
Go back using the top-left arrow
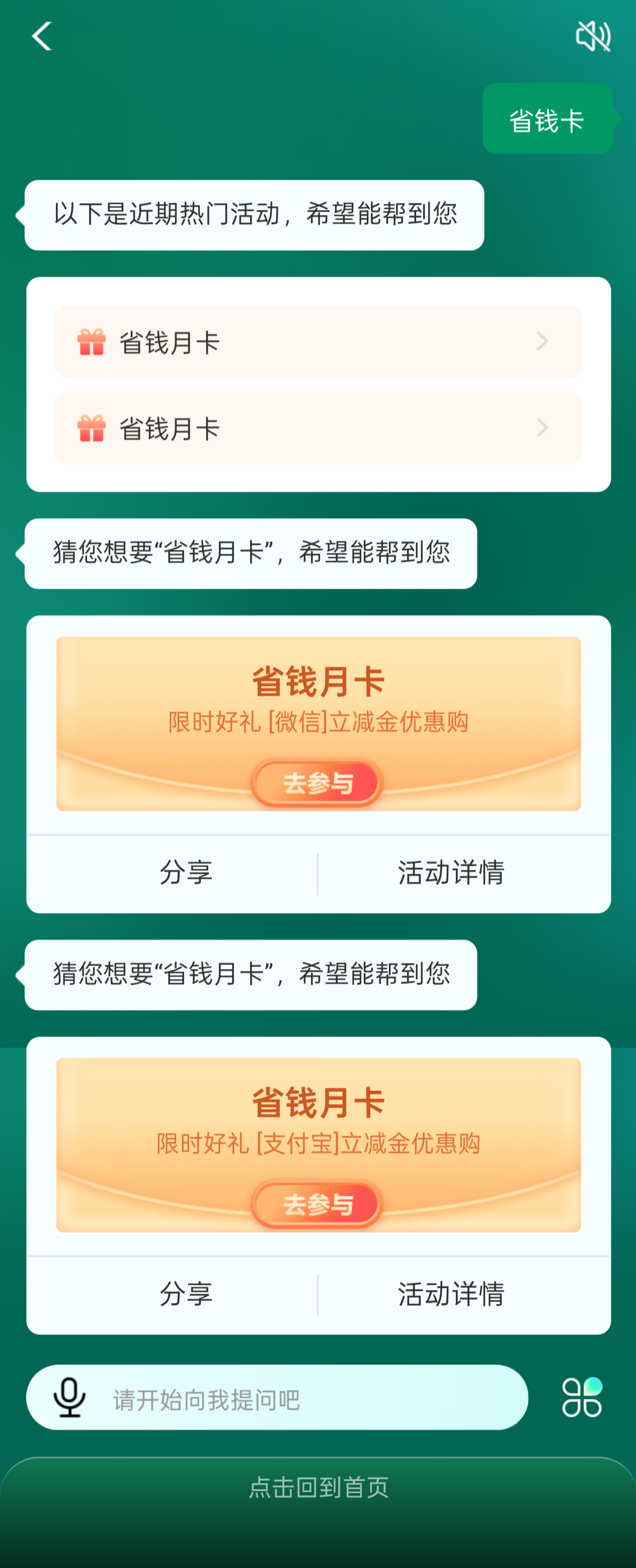(41, 37)
